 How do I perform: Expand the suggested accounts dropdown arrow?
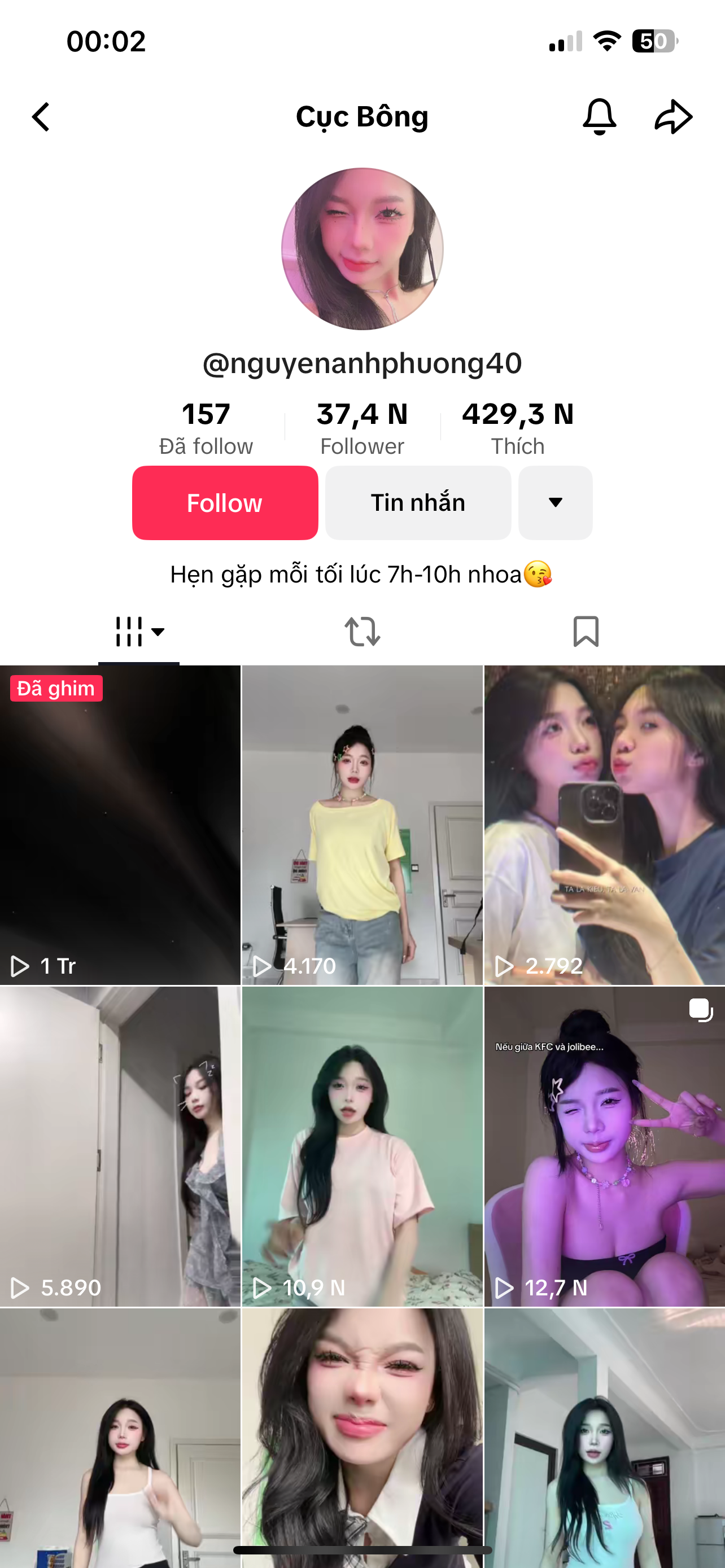pos(554,503)
